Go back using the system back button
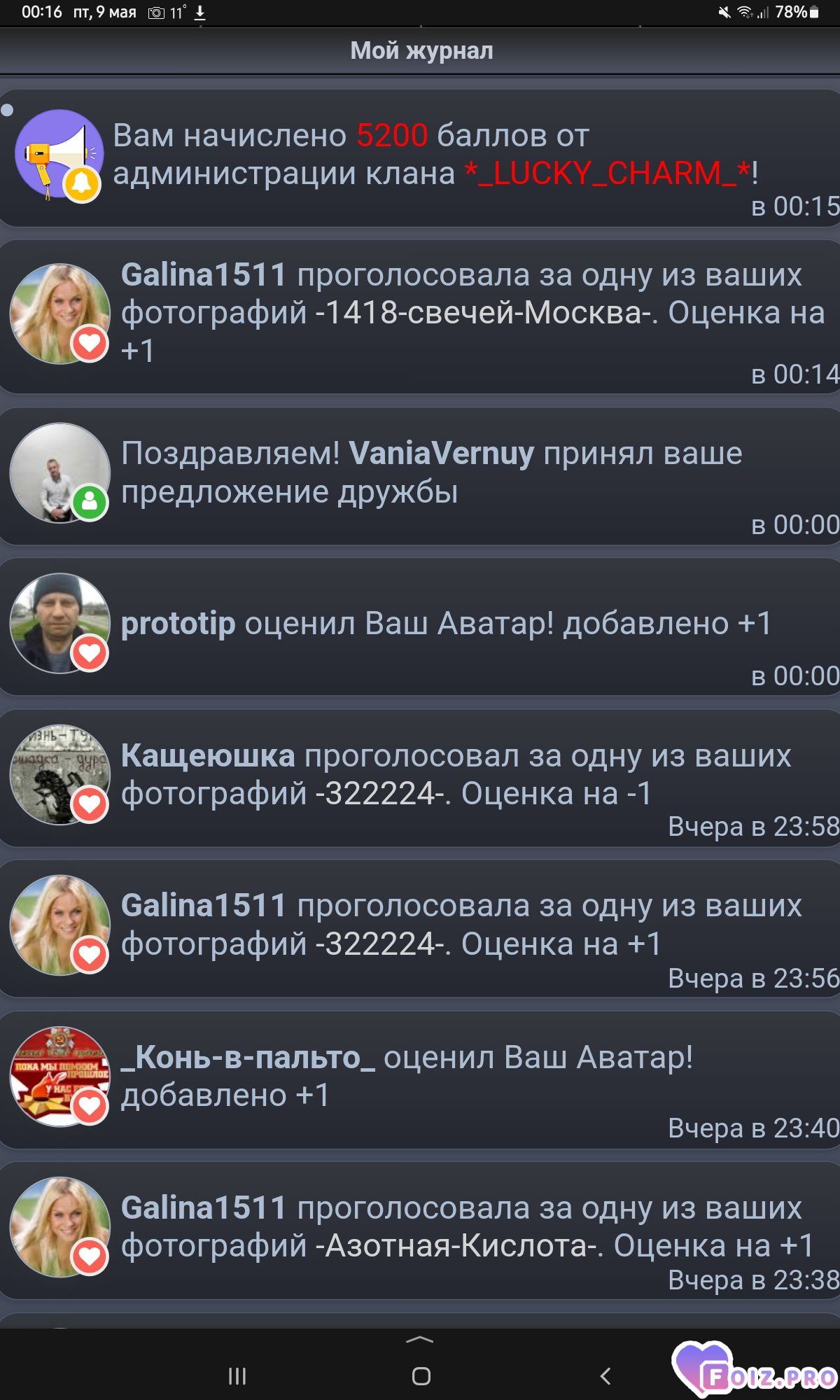The image size is (840, 1400). point(605,1376)
